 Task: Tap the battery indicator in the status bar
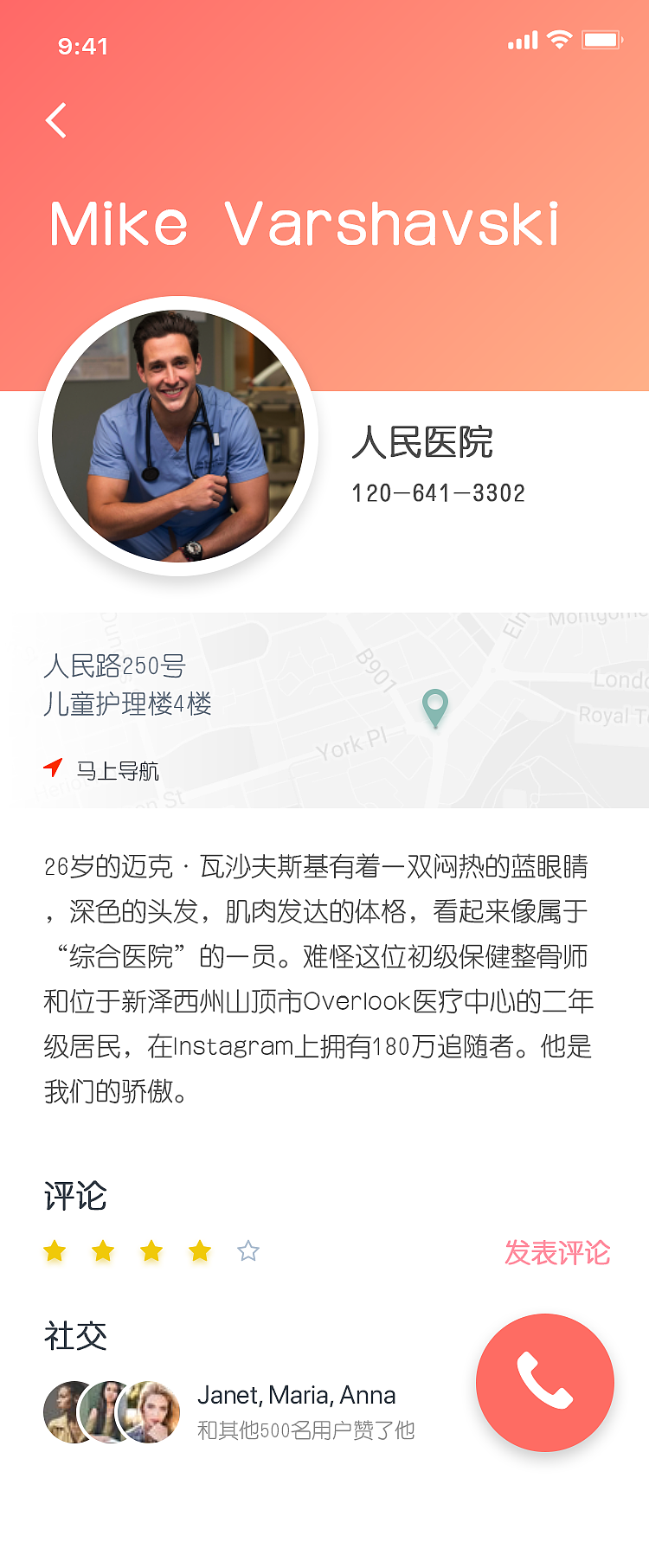[x=602, y=38]
